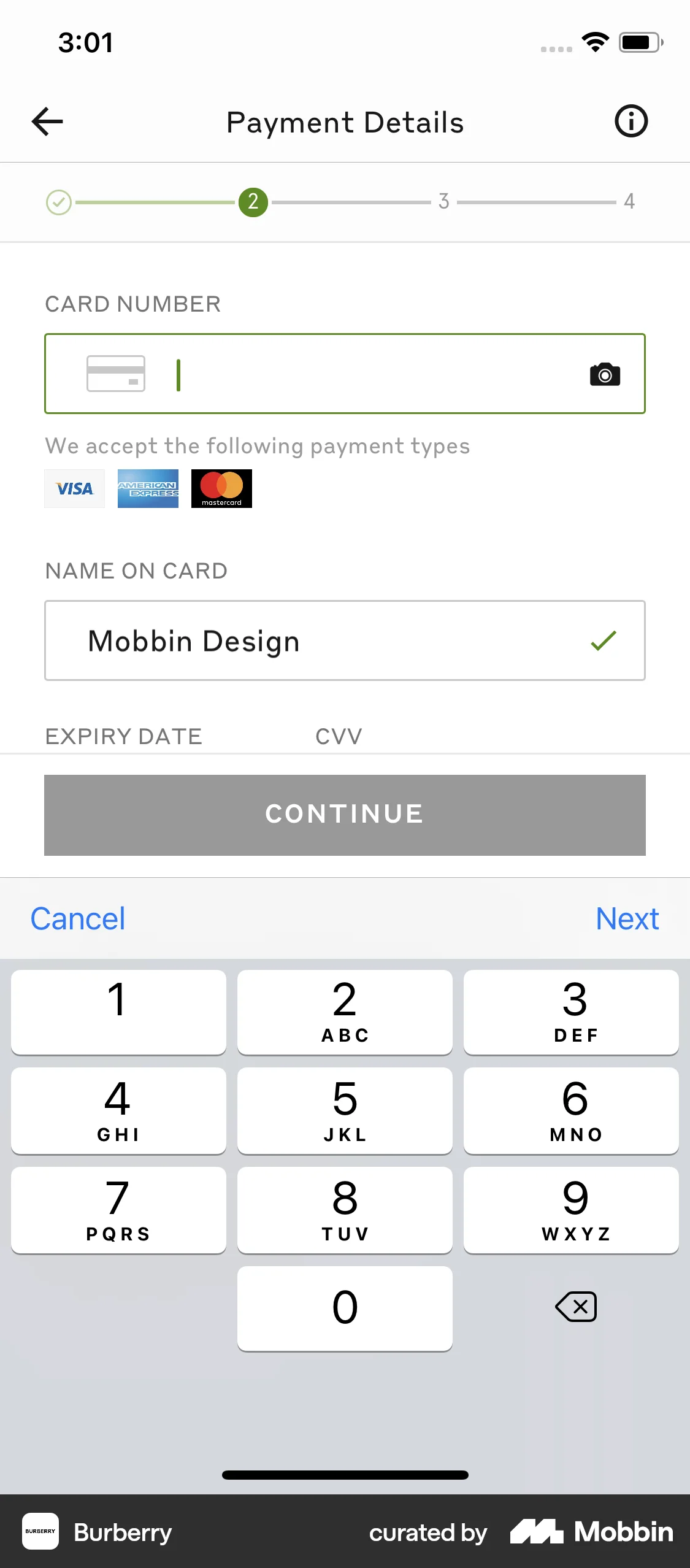Select the American Express payment logo
This screenshot has height=1568, width=690.
coord(147,488)
